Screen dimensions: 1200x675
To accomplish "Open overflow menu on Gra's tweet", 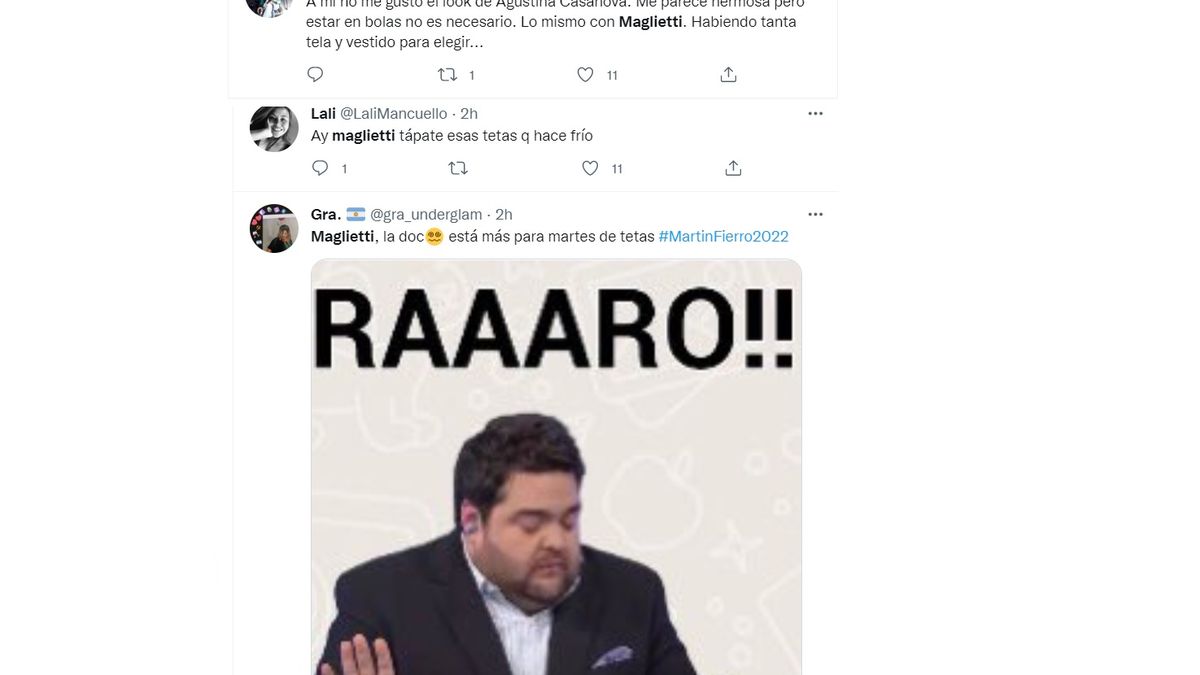I will tap(815, 214).
